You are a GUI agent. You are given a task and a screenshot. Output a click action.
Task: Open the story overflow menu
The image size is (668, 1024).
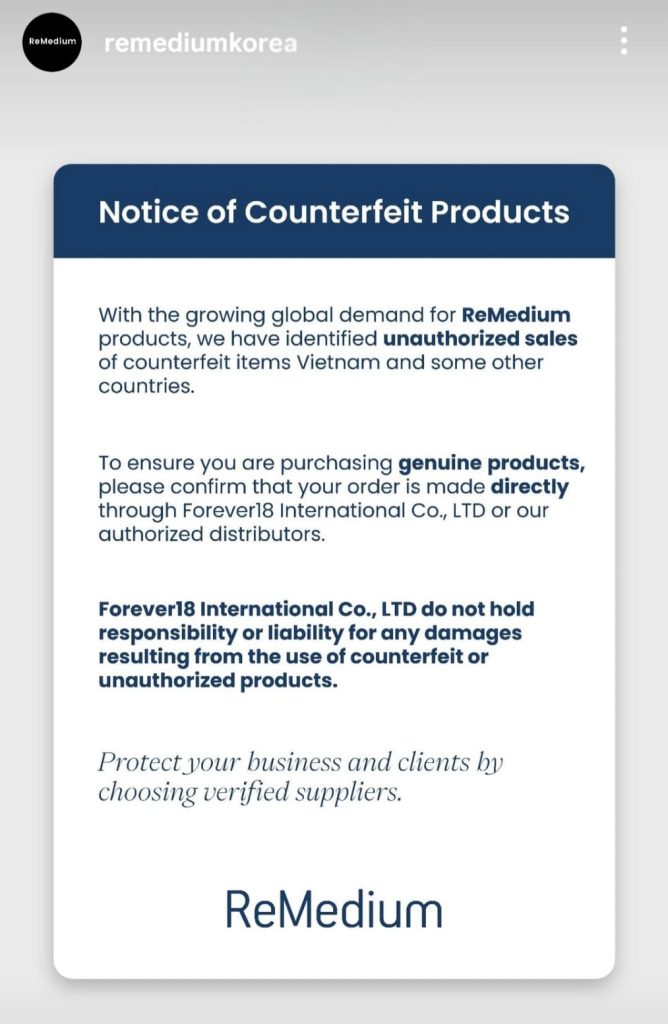click(624, 41)
